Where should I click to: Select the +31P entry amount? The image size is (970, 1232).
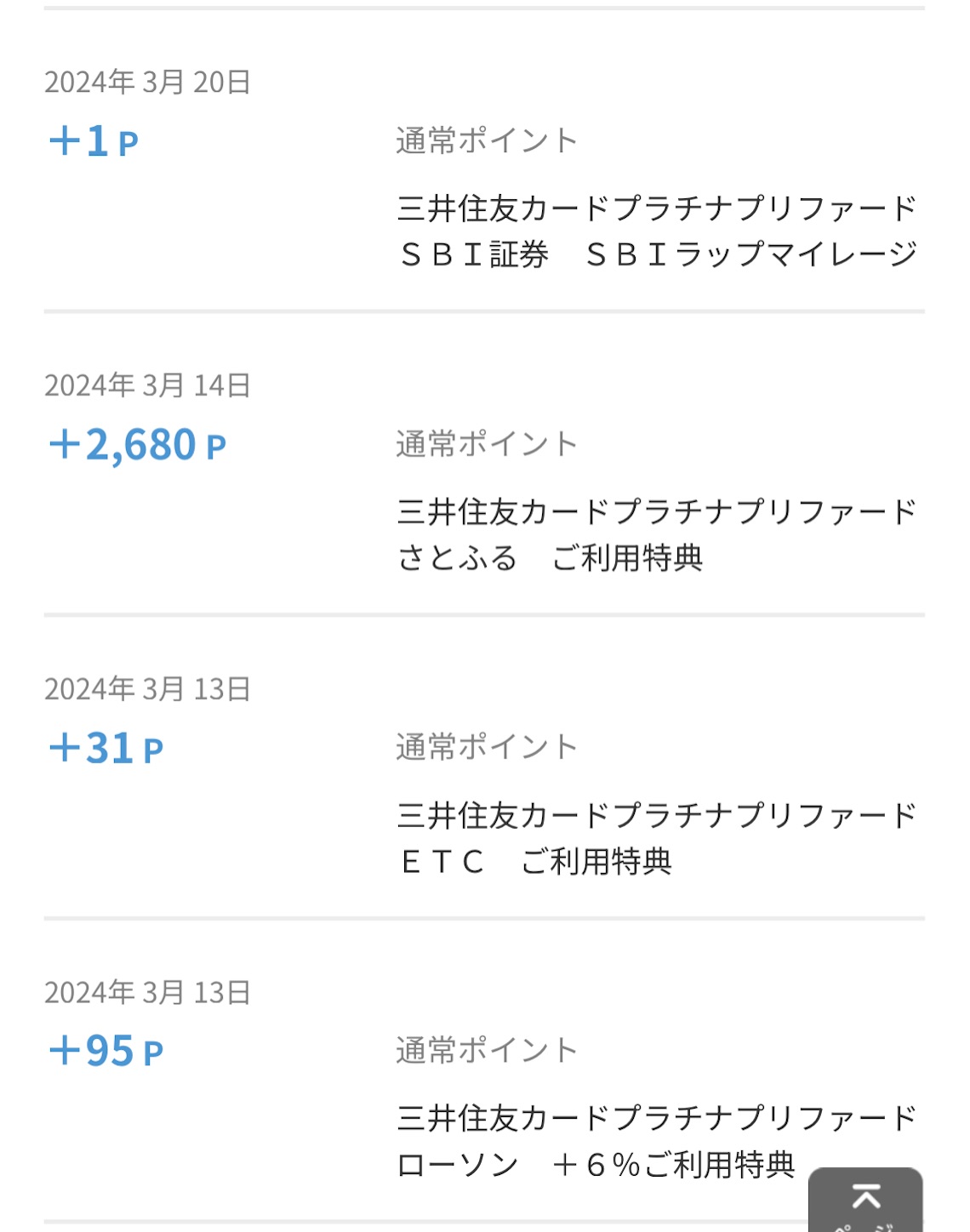point(106,745)
